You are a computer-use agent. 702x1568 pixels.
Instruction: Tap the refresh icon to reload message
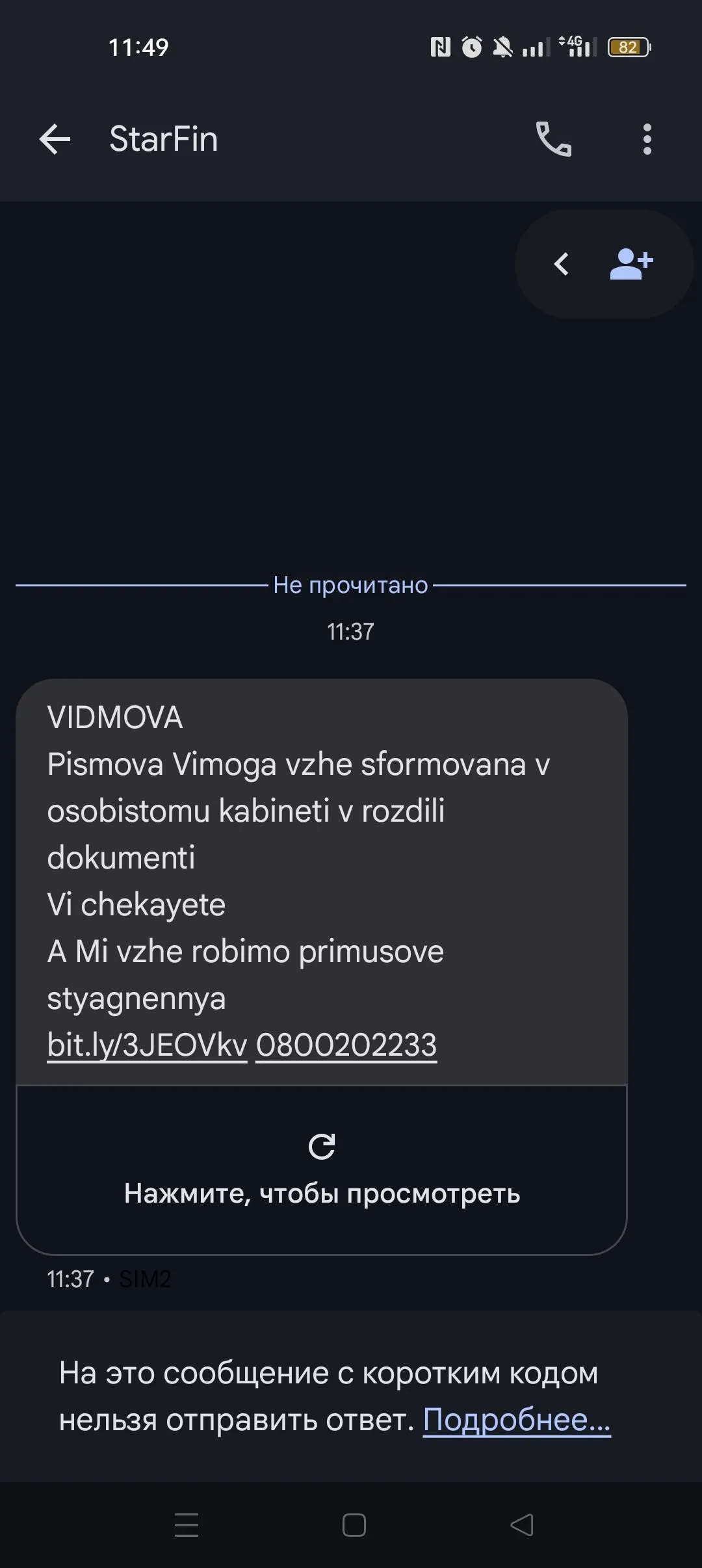(x=323, y=1147)
